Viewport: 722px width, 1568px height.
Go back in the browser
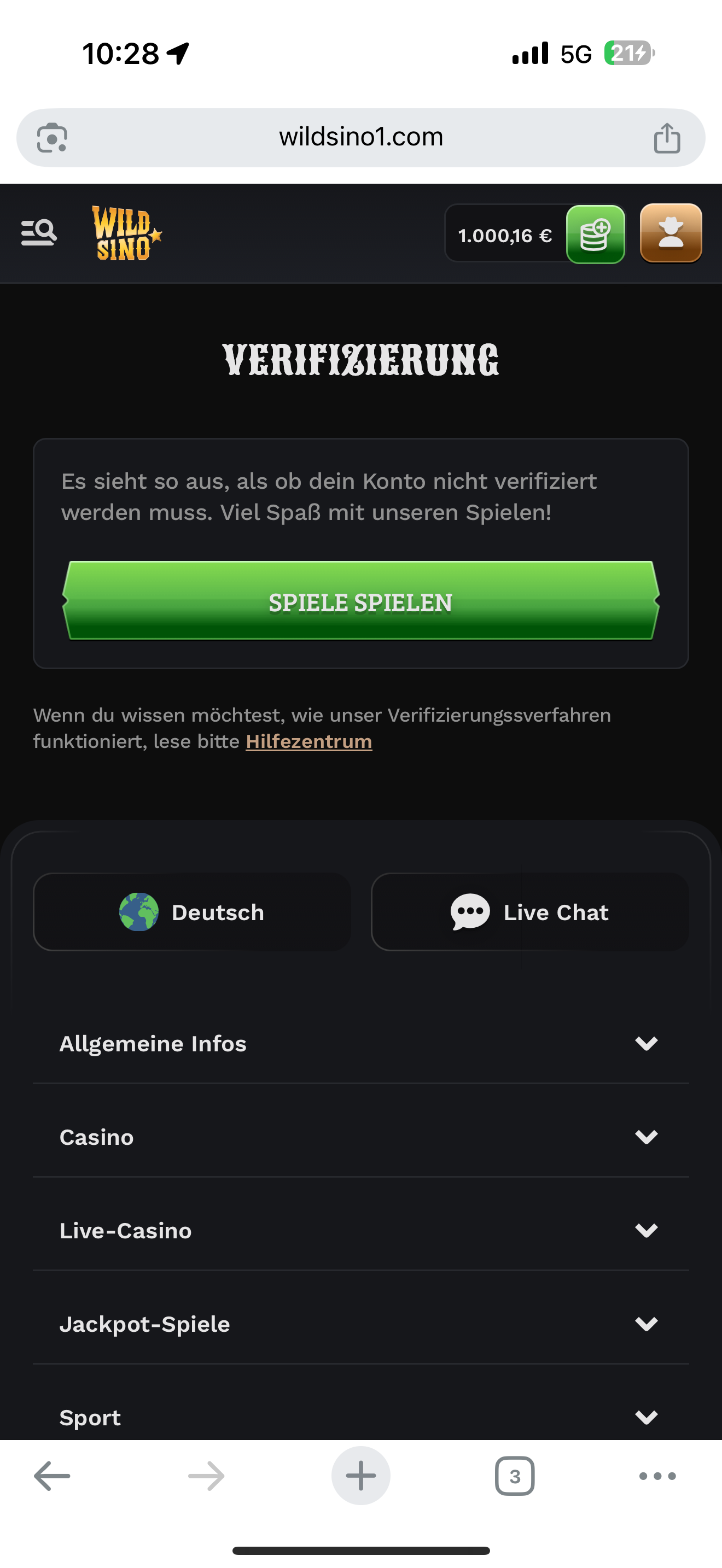point(53,1476)
